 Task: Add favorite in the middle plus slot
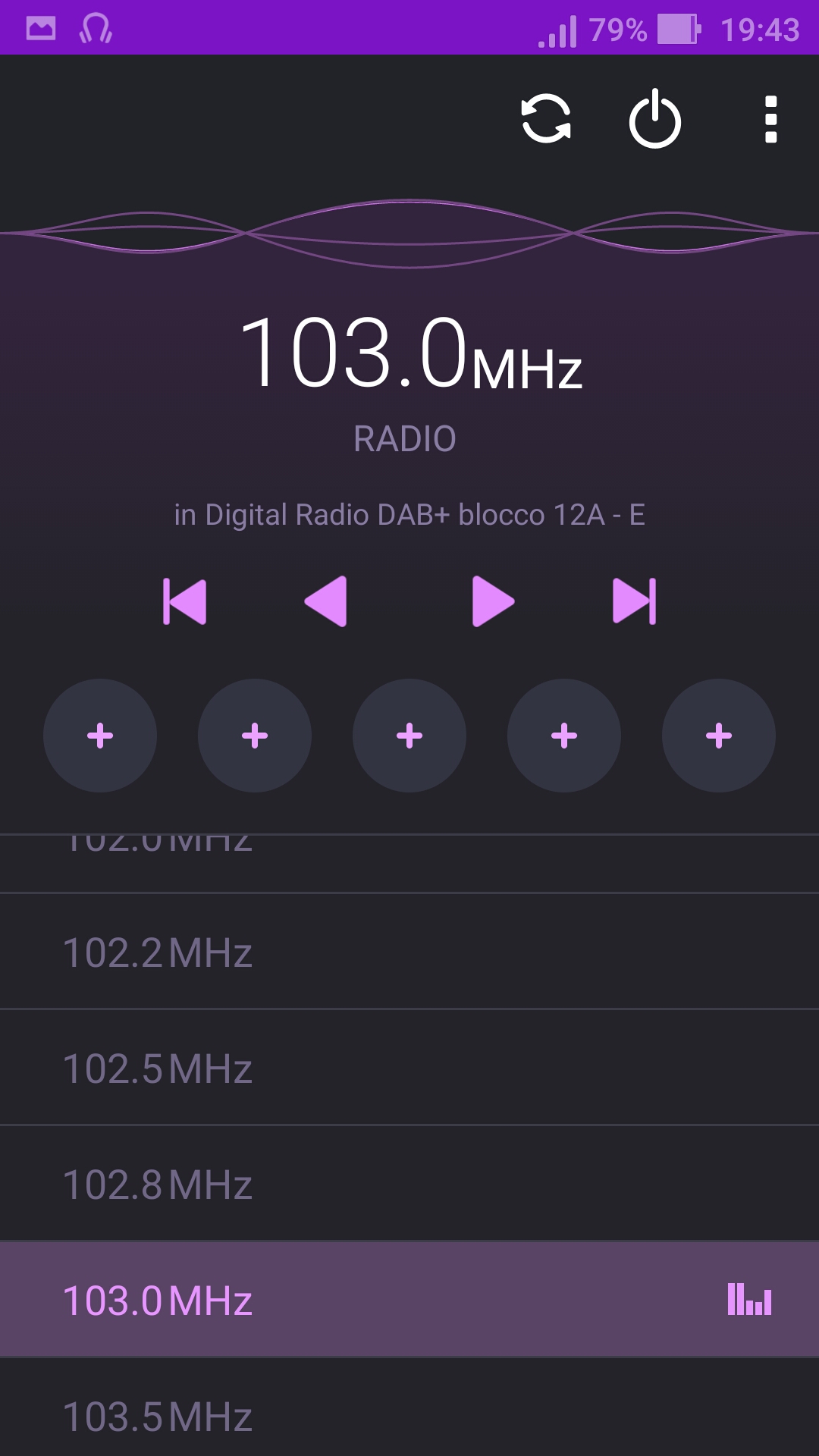pyautogui.click(x=409, y=736)
